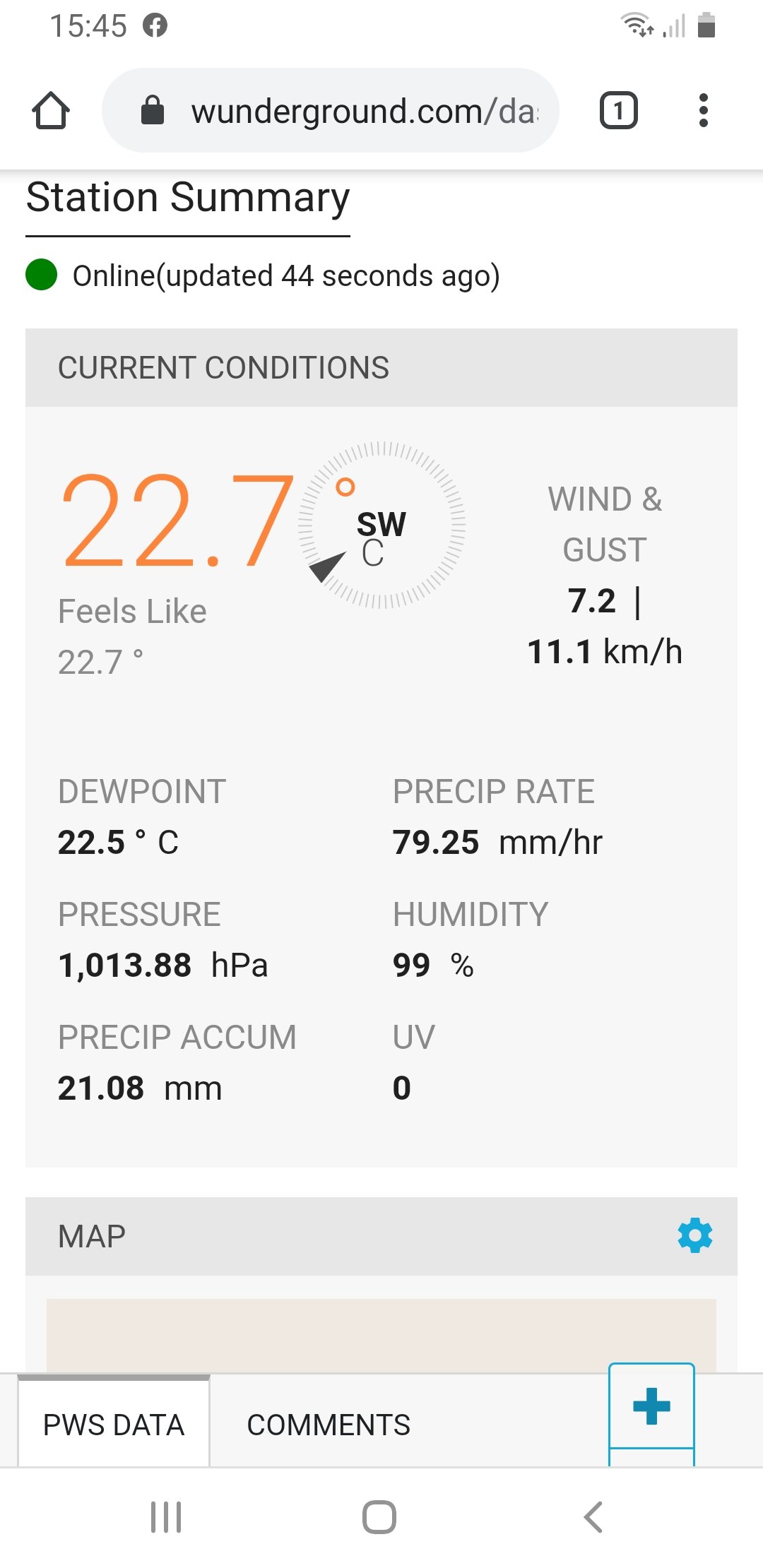Viewport: 763px width, 1568px height.
Task: Switch to the PWS DATA tab
Action: coord(114,1423)
